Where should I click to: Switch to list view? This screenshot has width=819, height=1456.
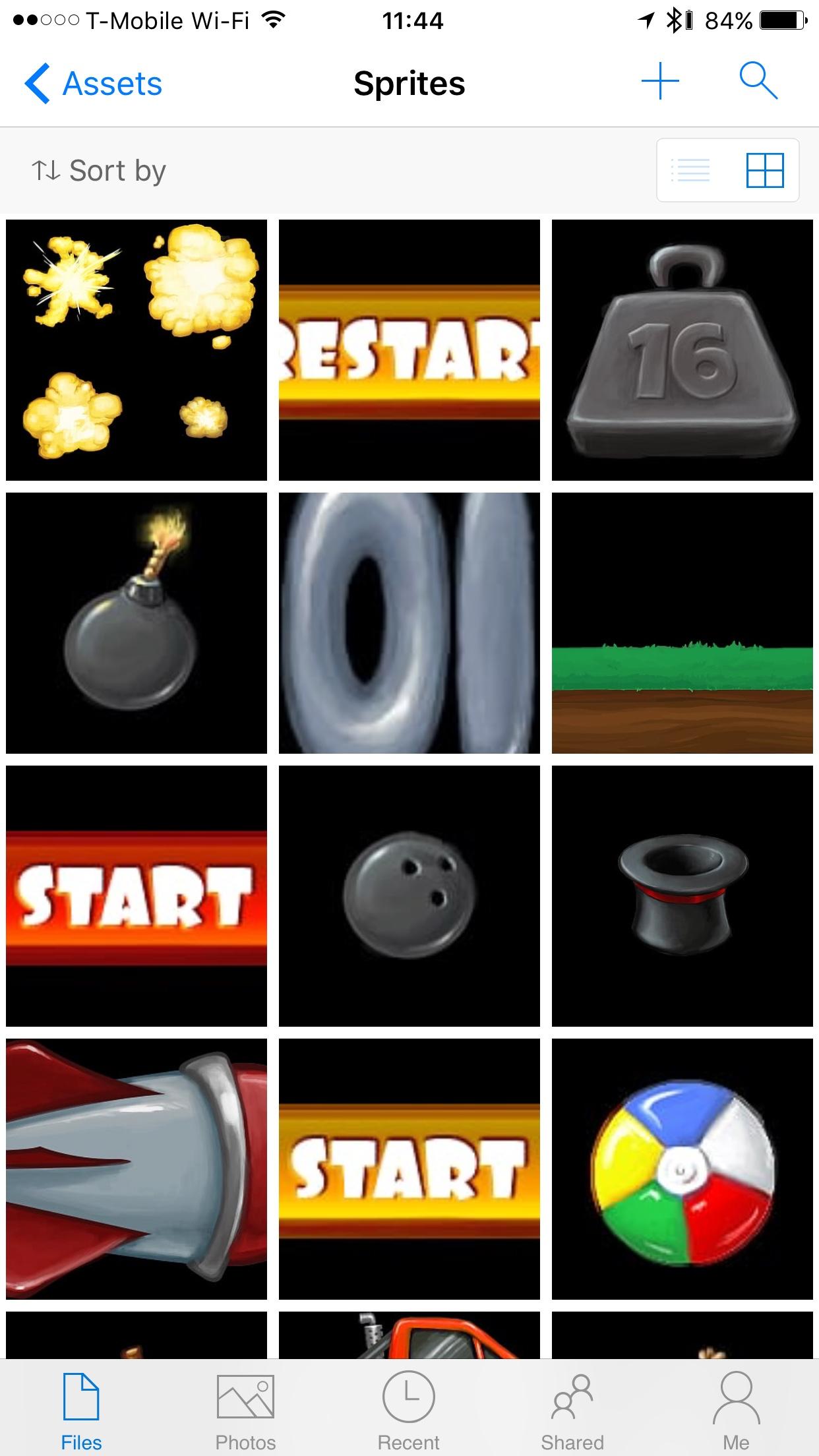pyautogui.click(x=690, y=171)
